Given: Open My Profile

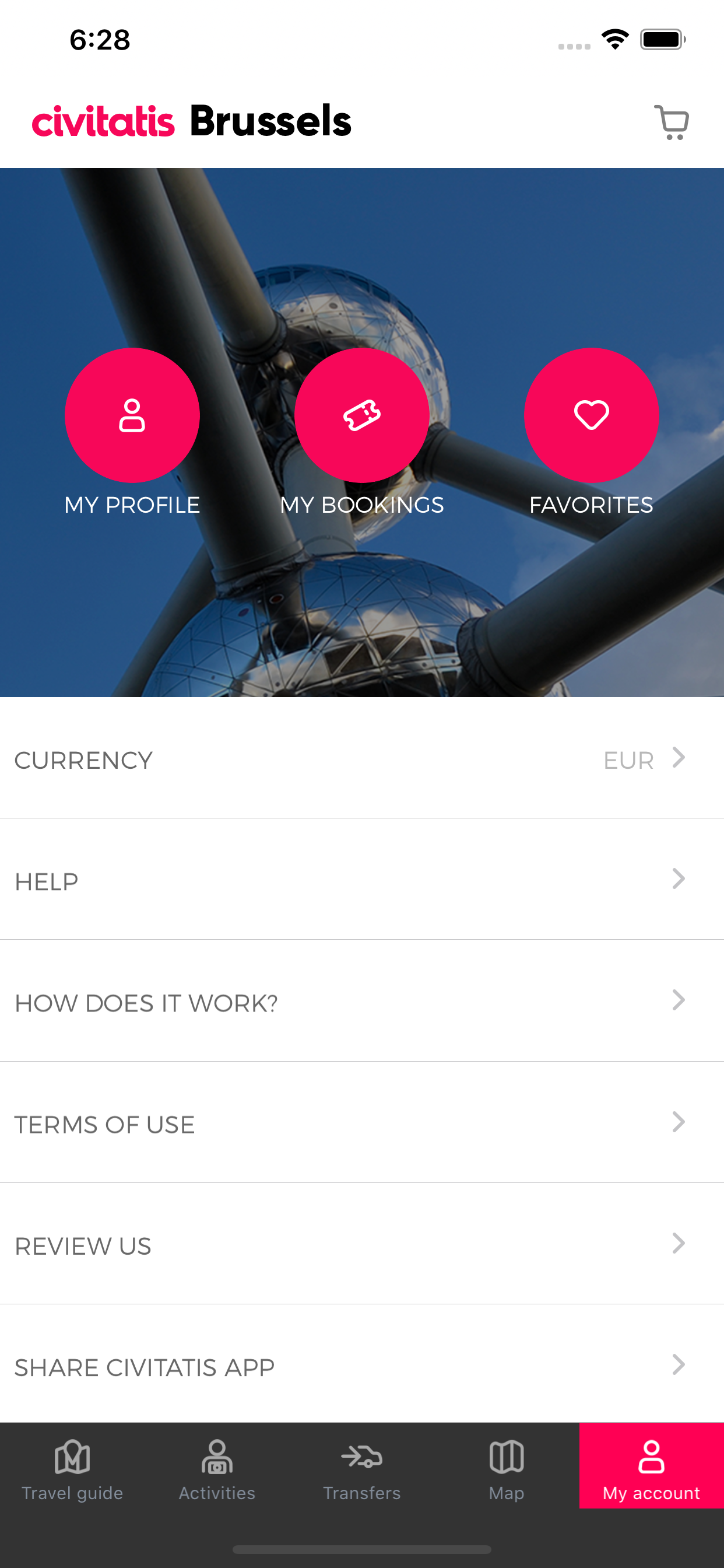Looking at the screenshot, I should 132,416.
